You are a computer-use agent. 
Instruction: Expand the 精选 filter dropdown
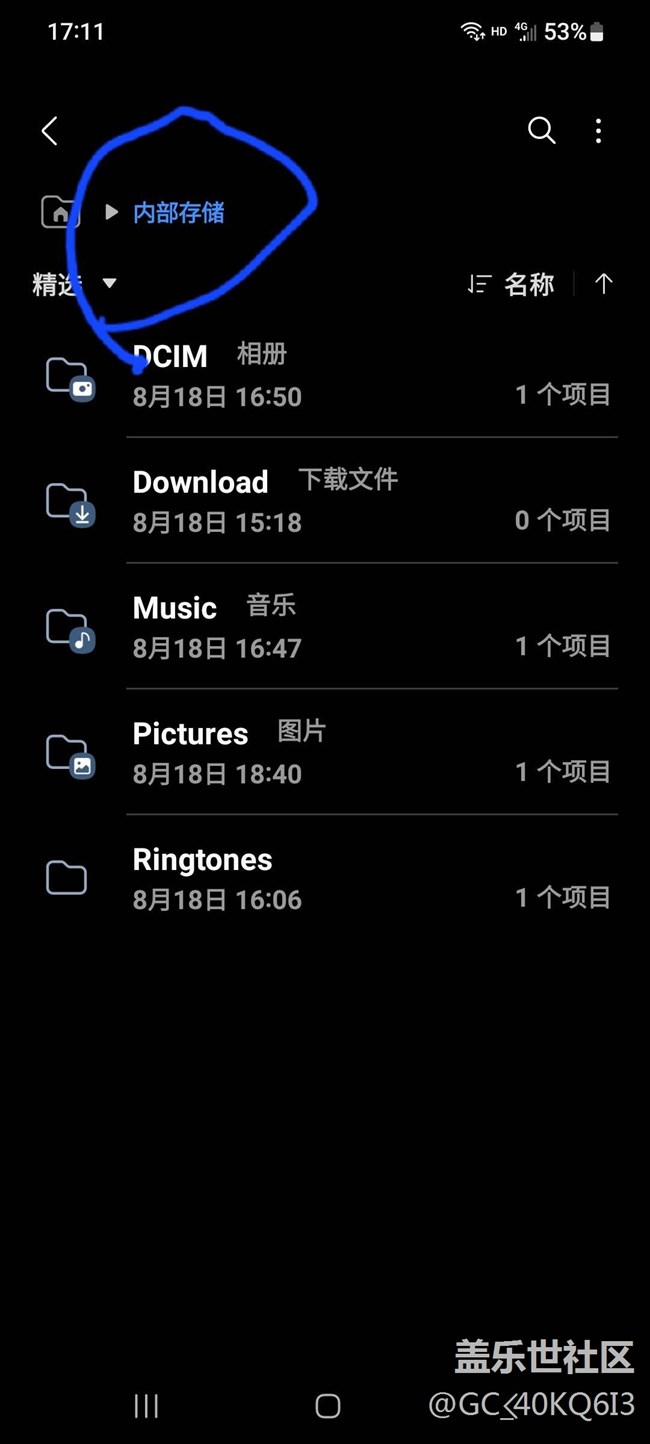point(75,284)
